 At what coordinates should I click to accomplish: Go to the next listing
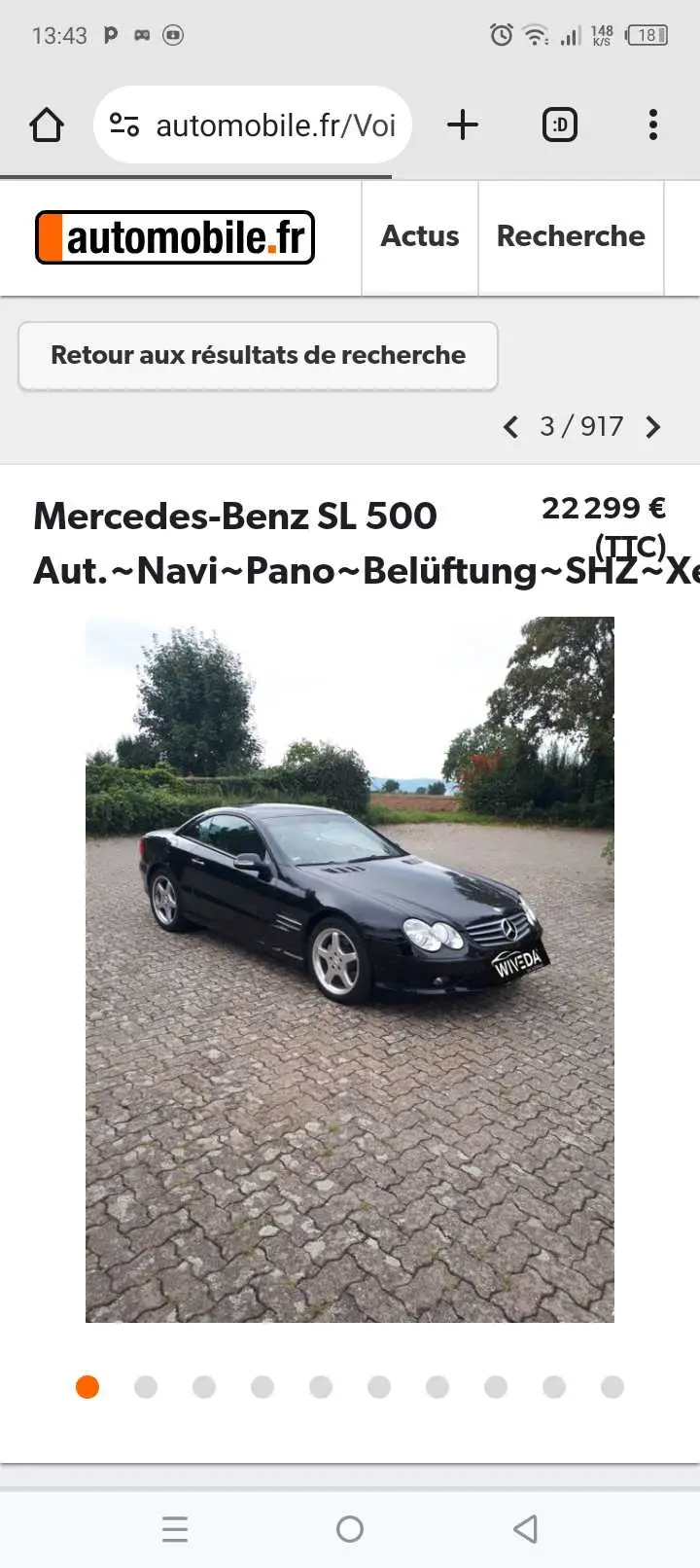pos(653,427)
